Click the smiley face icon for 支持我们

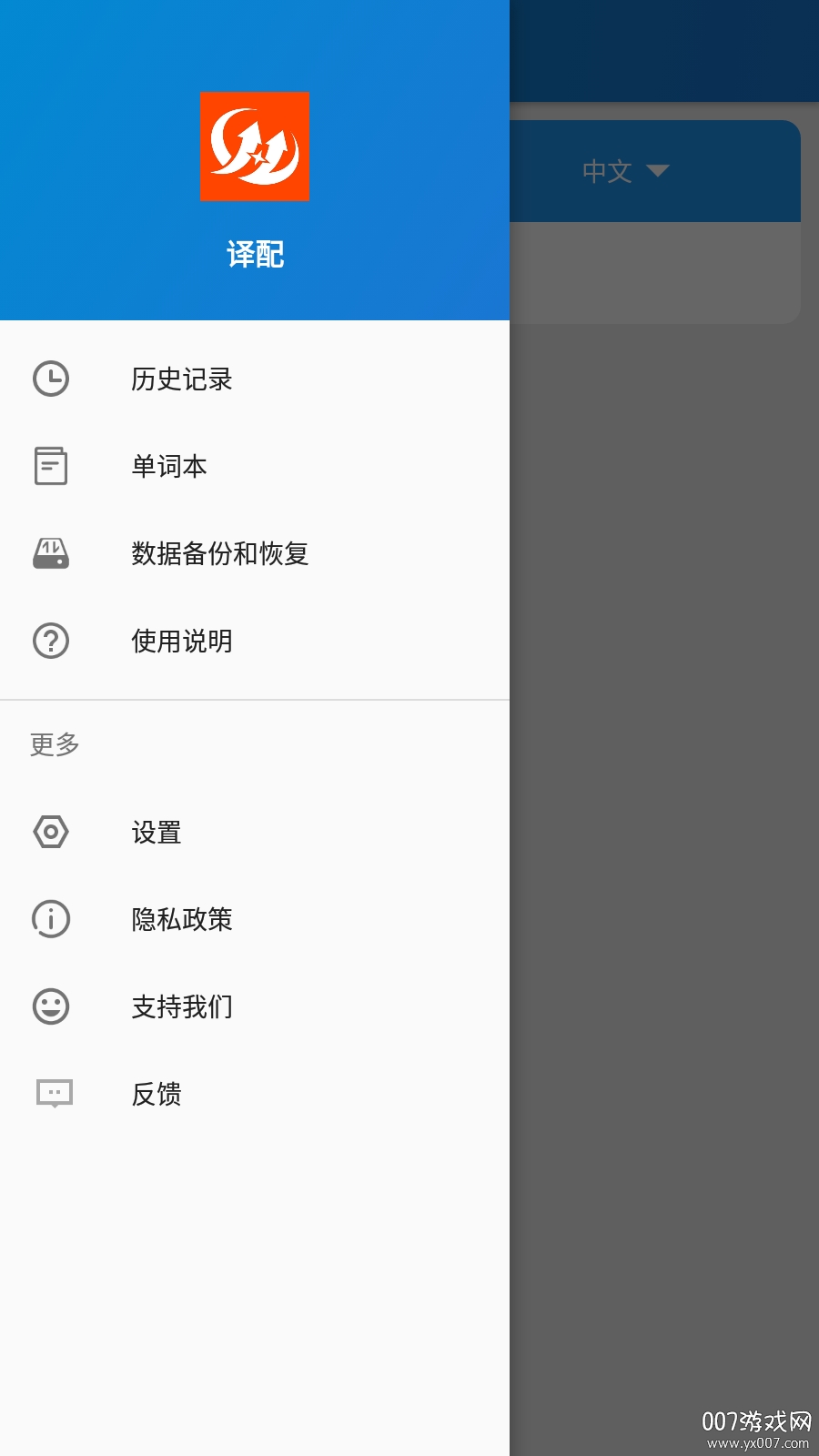pos(50,1006)
